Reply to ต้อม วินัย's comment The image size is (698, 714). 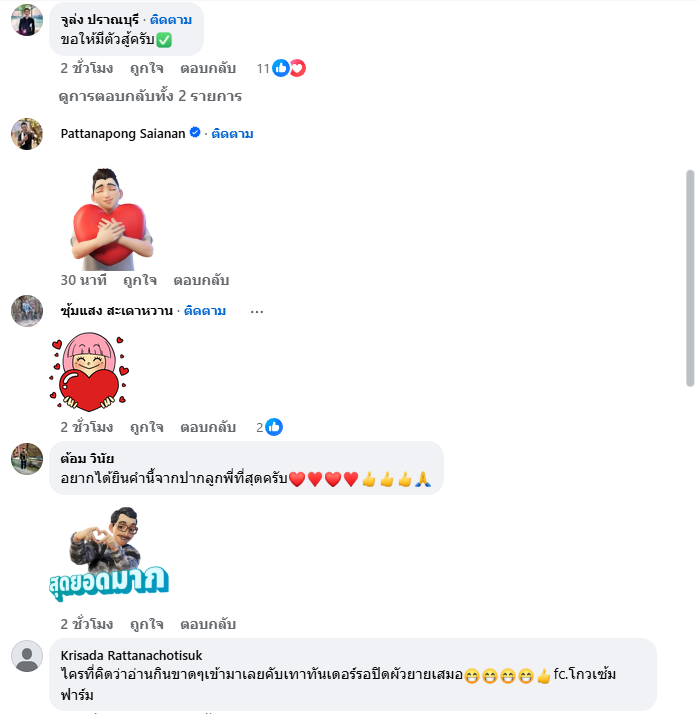(x=208, y=624)
